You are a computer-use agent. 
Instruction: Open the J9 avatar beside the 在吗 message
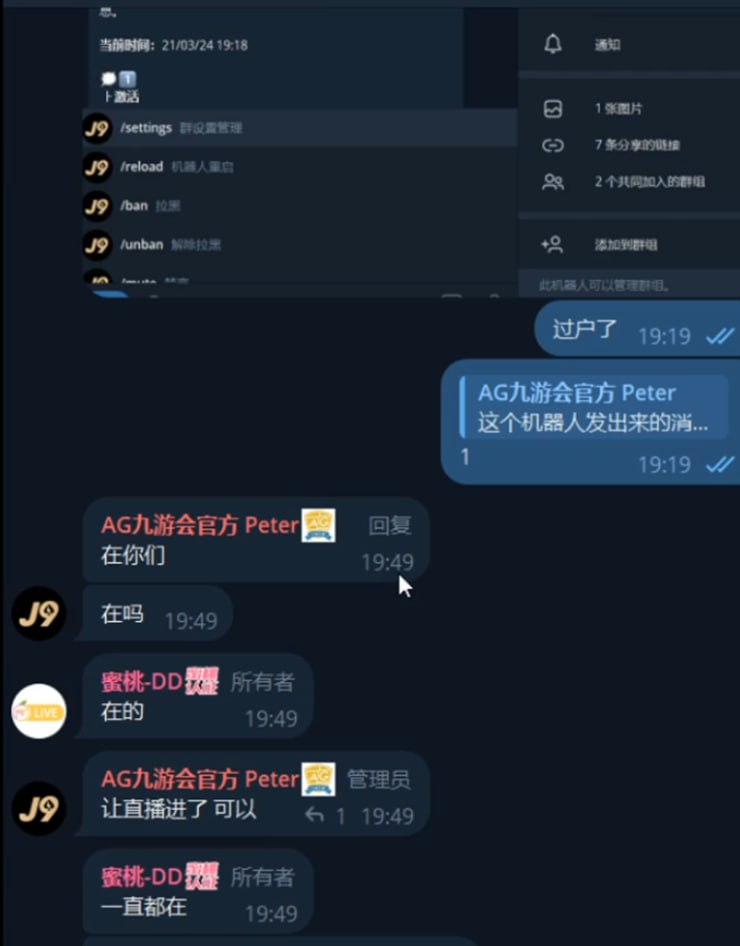[39, 613]
